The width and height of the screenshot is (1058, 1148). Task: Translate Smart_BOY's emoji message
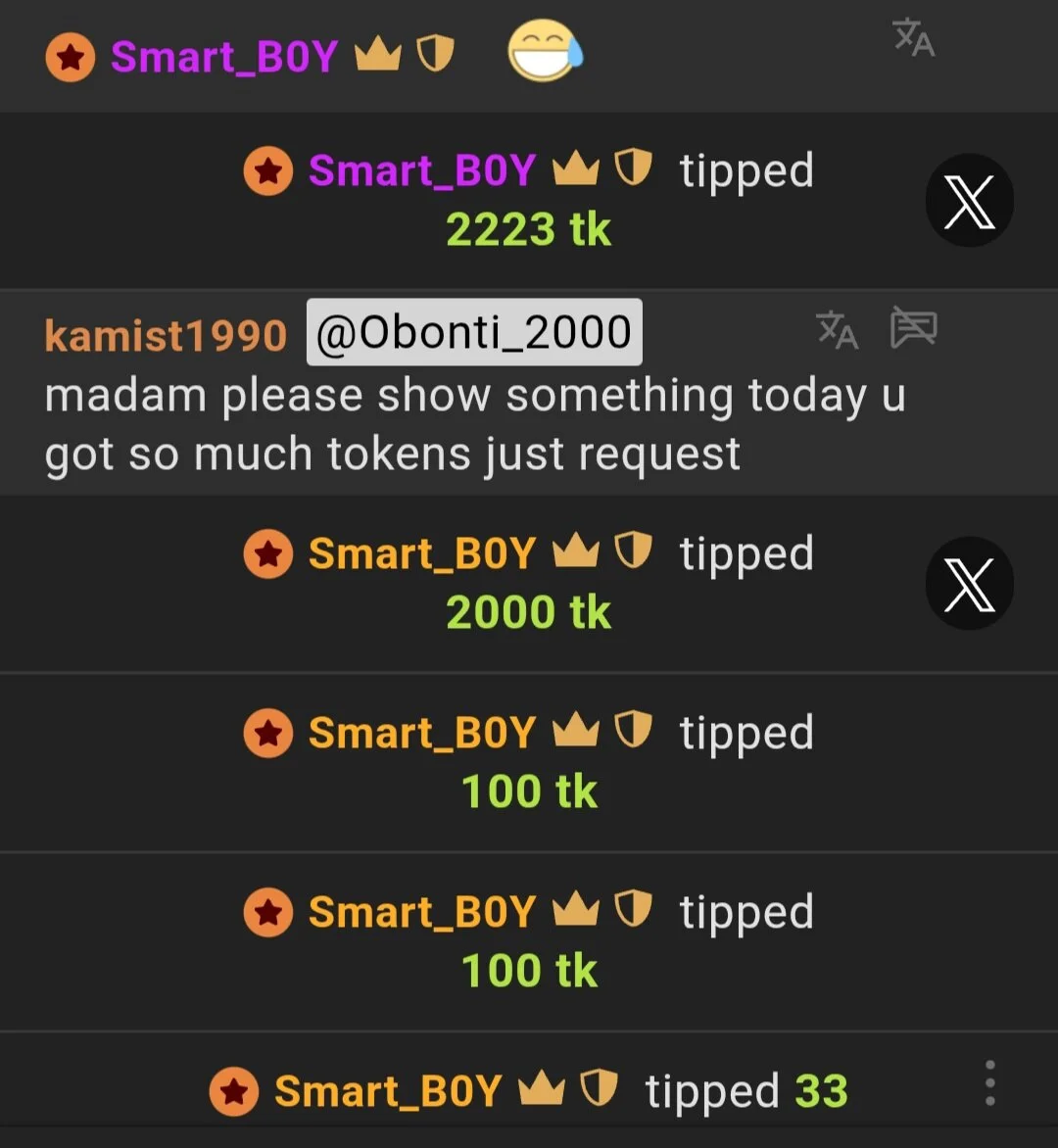click(x=914, y=38)
